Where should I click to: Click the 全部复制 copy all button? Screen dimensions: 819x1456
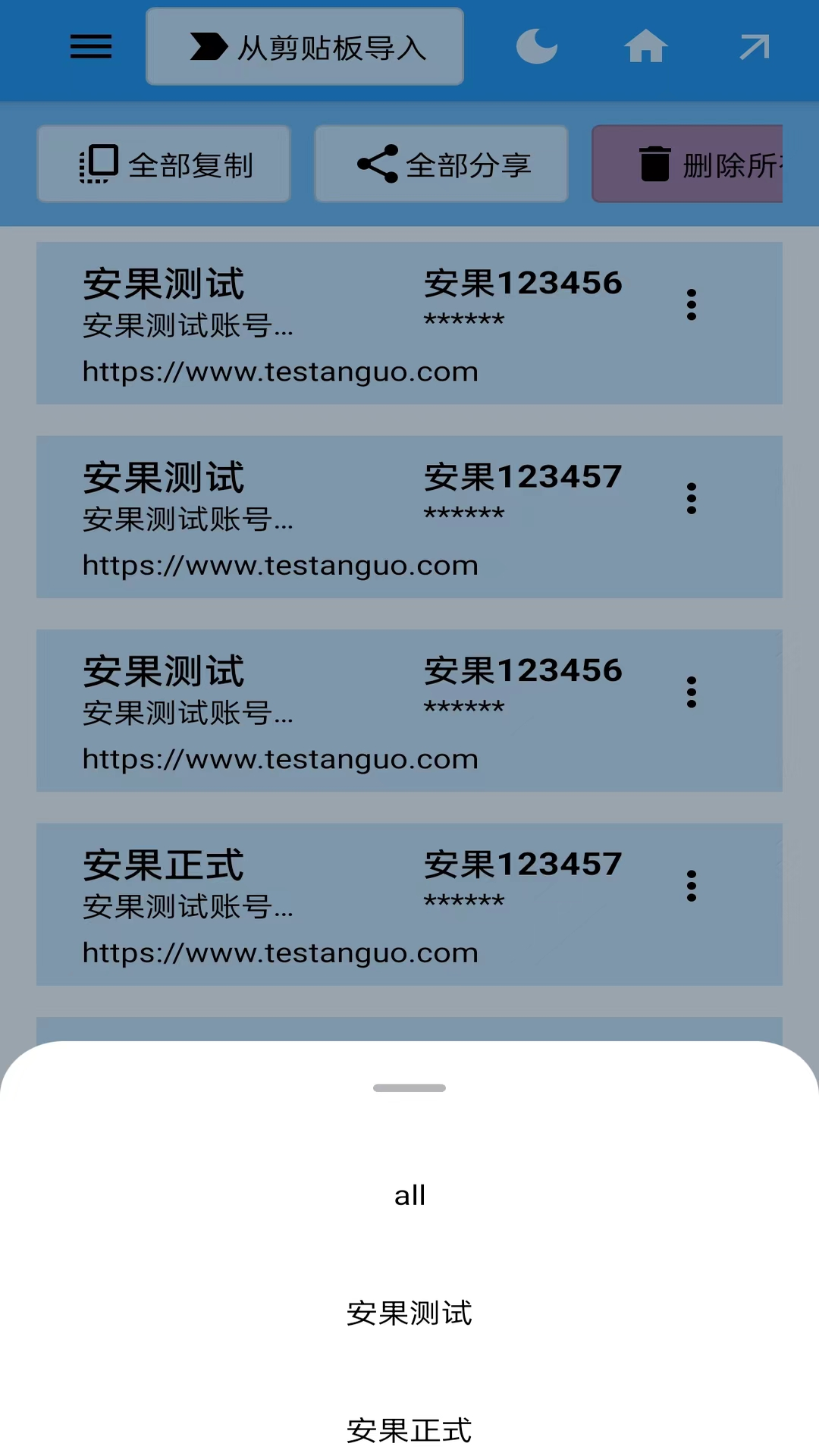point(164,163)
